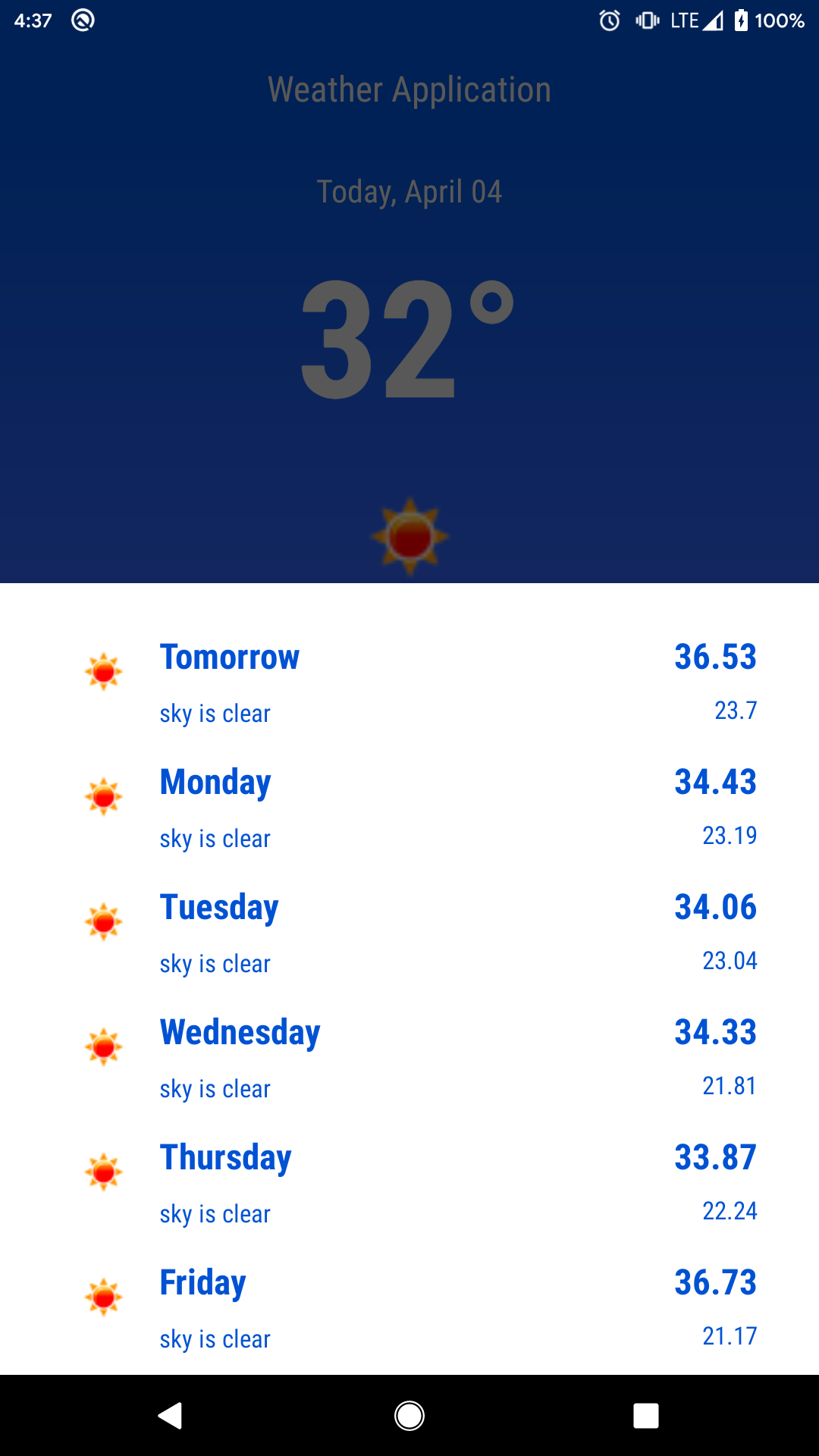
Task: View Wednesday's weather details
Action: (x=409, y=1058)
